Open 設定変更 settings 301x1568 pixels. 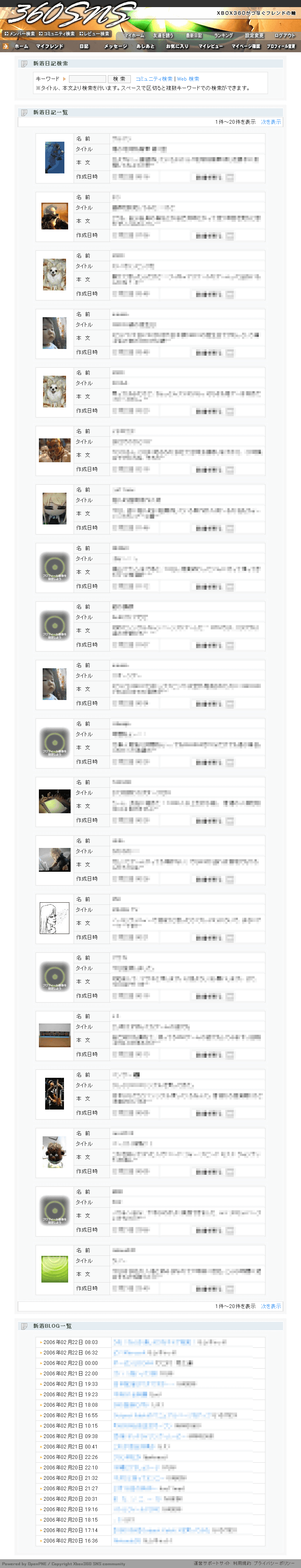pyautogui.click(x=254, y=36)
